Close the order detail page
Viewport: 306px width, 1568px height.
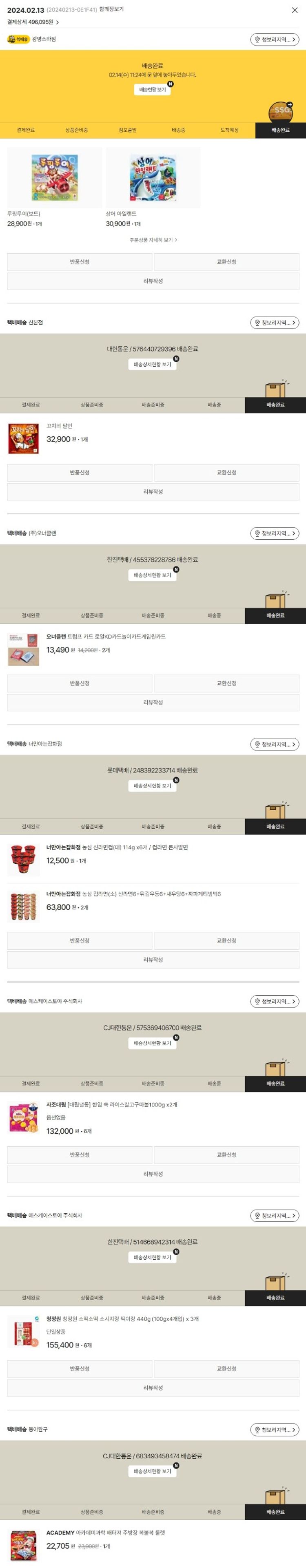tap(295, 10)
